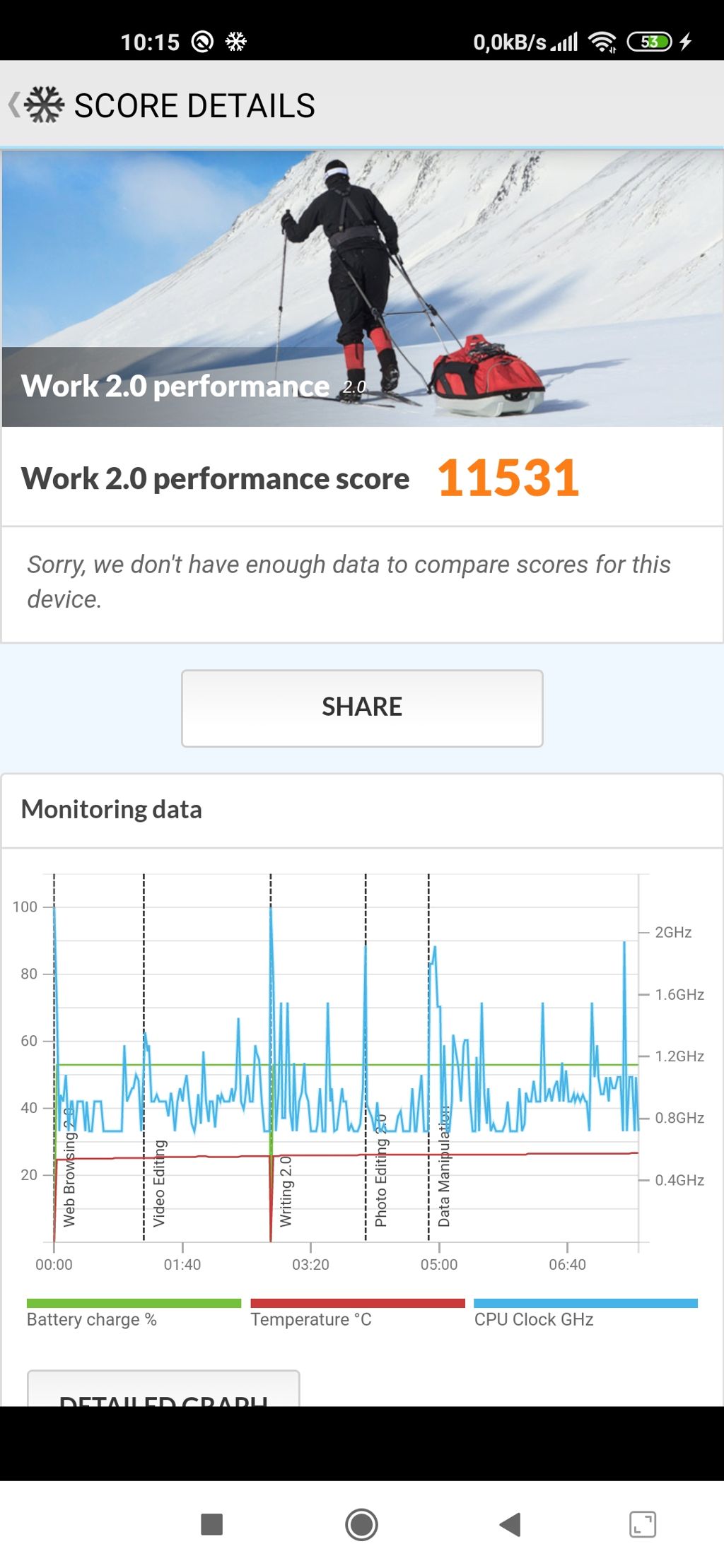Tap the system back triangle
Screen dimensions: 724x1568
(x=510, y=1524)
